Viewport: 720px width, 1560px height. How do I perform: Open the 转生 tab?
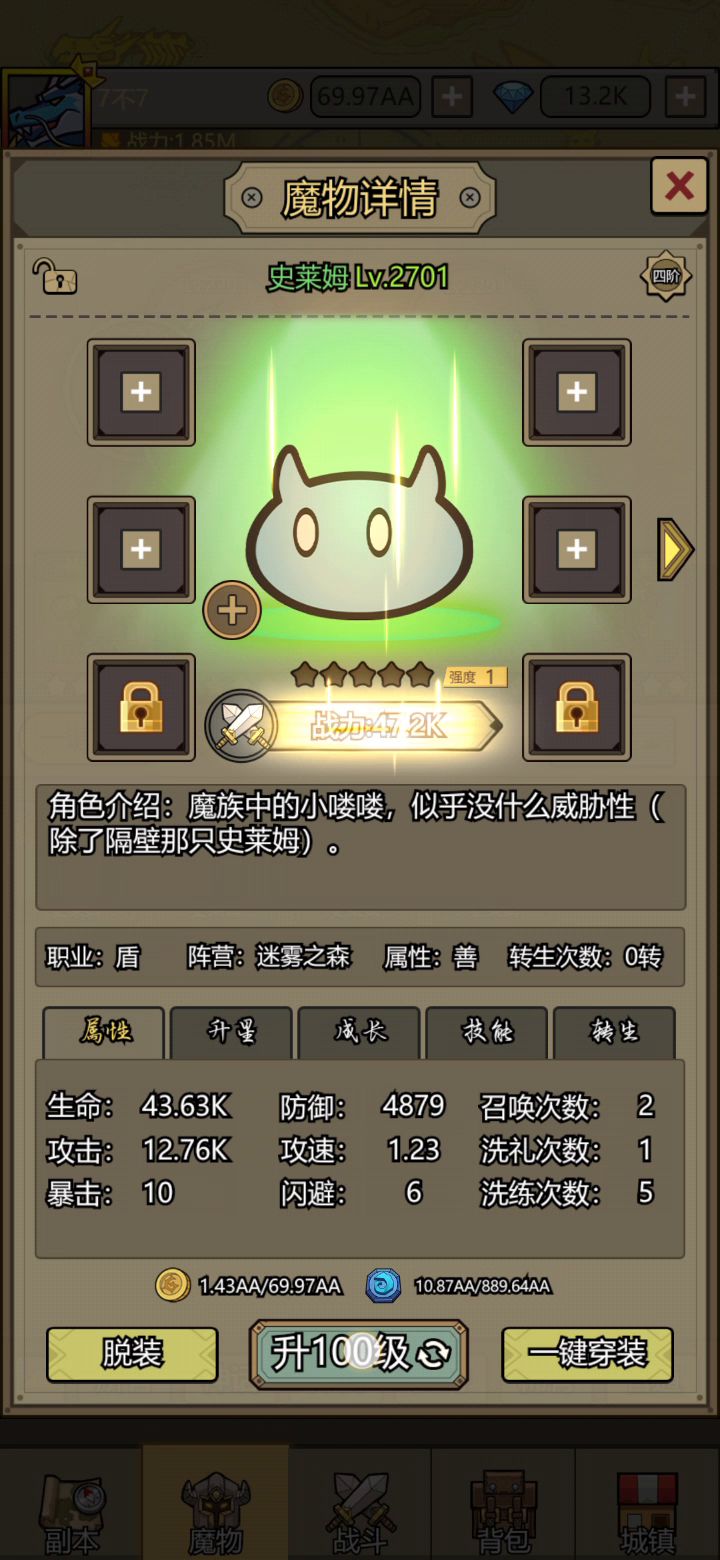pos(614,1032)
